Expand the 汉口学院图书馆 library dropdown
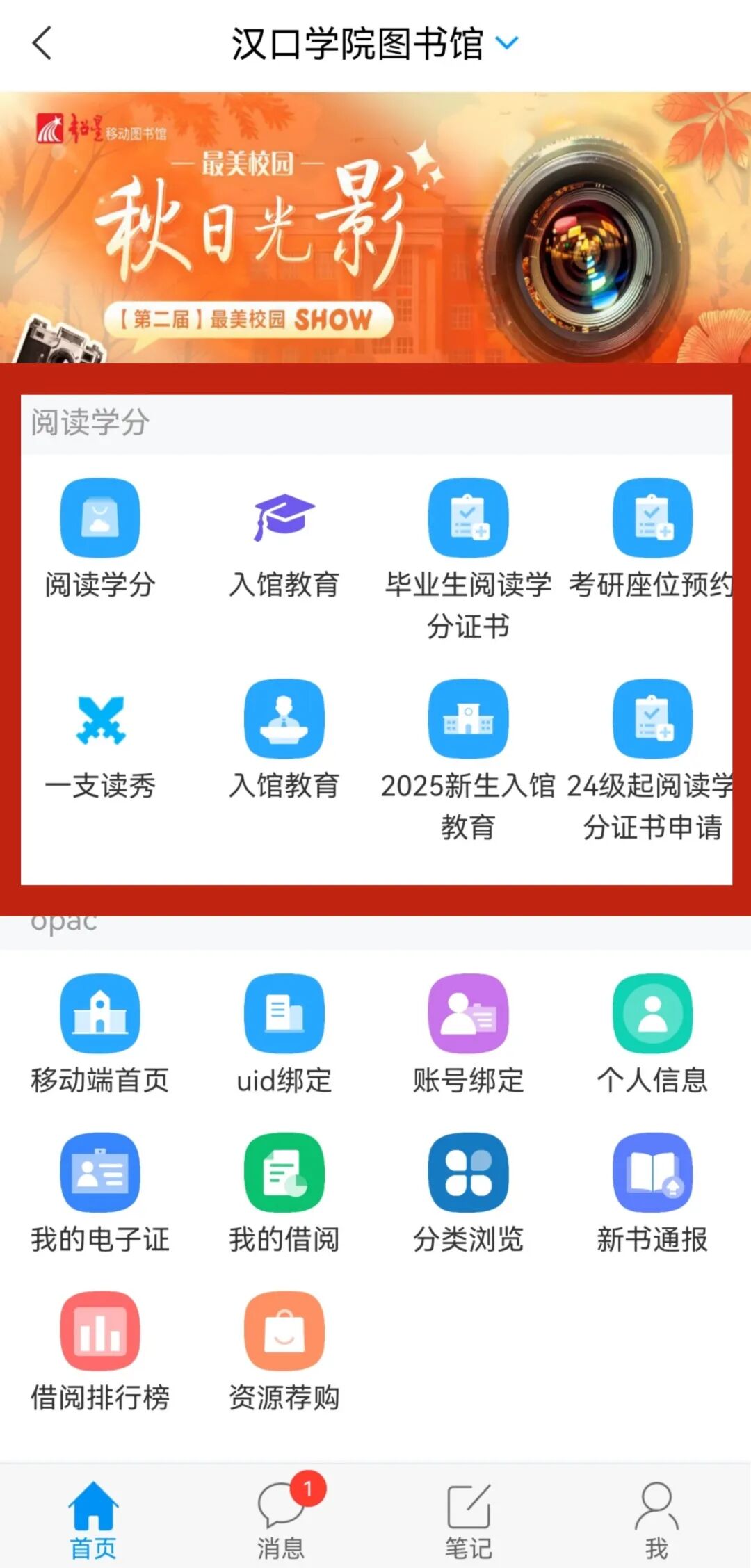Viewport: 751px width, 1568px height. click(x=507, y=43)
